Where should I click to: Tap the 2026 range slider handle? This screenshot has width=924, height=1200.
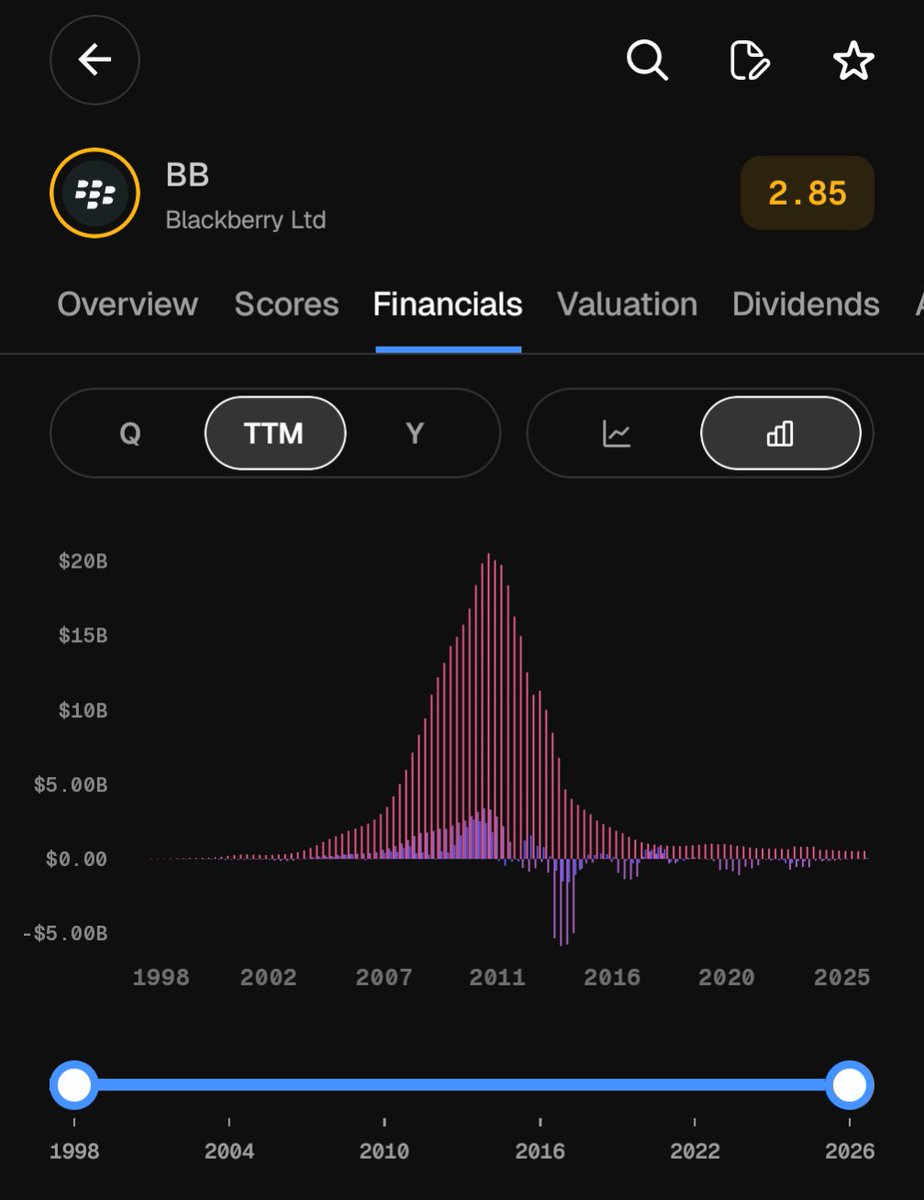[849, 1085]
